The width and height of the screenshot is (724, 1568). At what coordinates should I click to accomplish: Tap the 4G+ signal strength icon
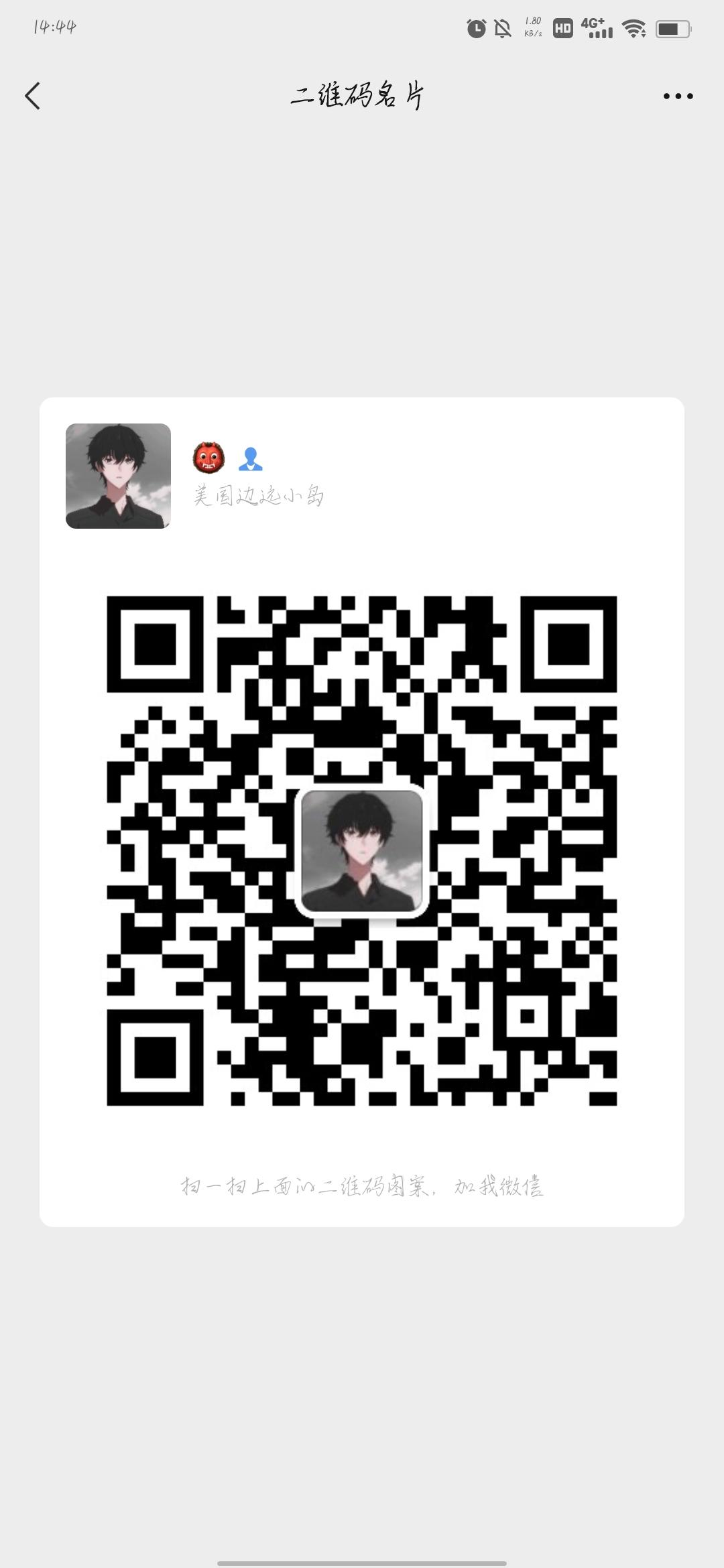[595, 29]
